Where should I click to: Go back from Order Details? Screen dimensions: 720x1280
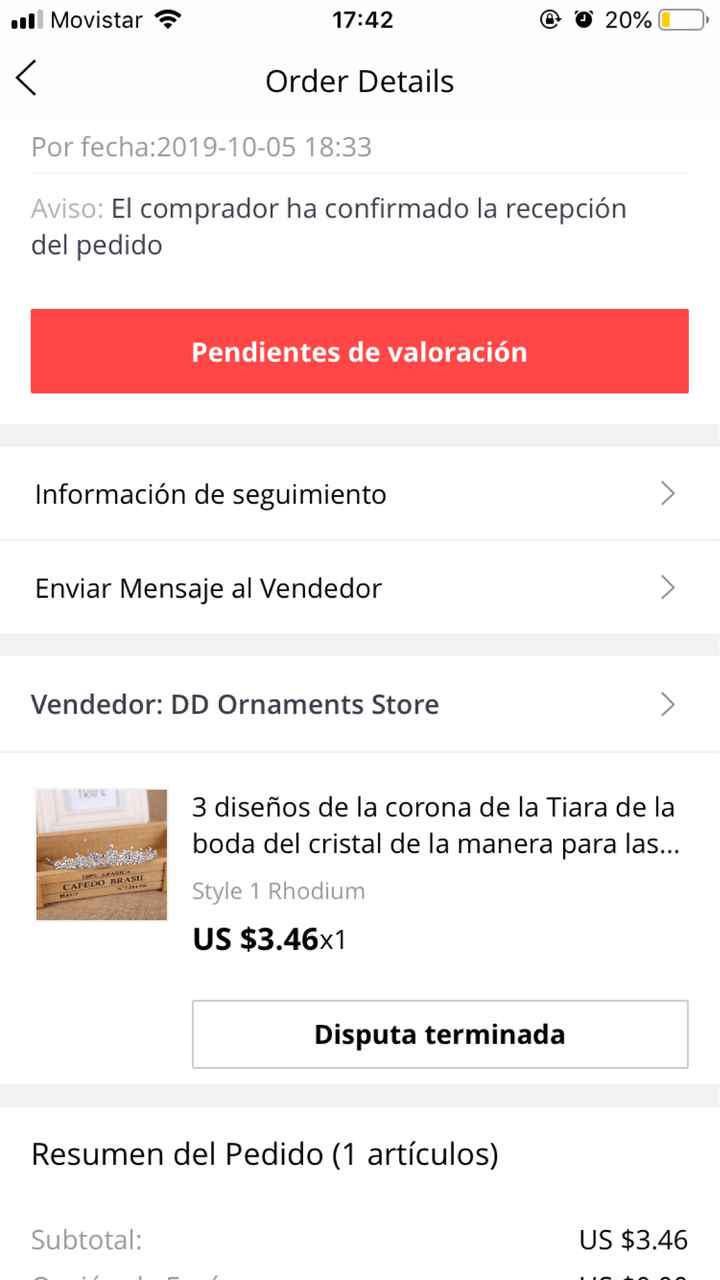click(27, 78)
